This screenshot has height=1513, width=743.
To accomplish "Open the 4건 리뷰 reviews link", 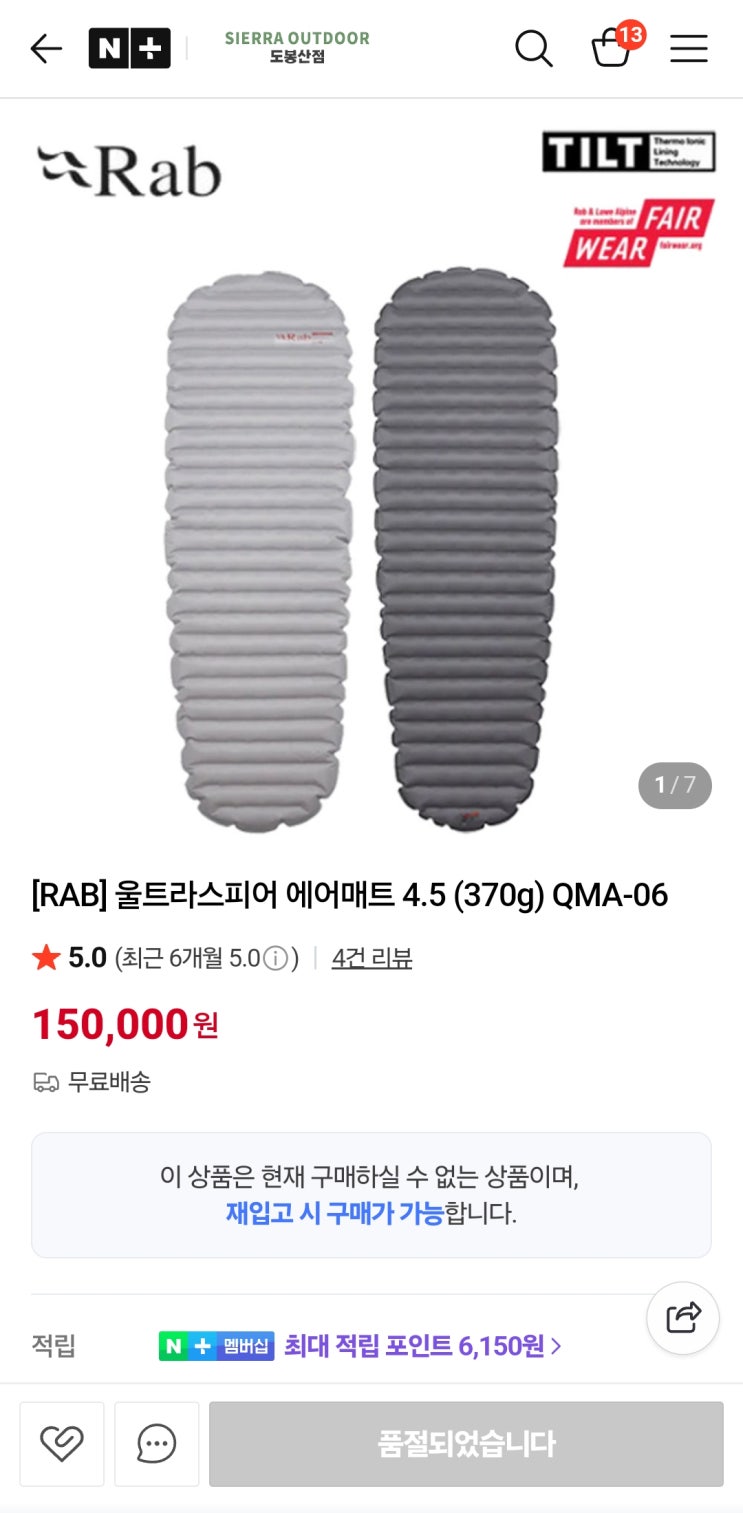I will [x=372, y=958].
